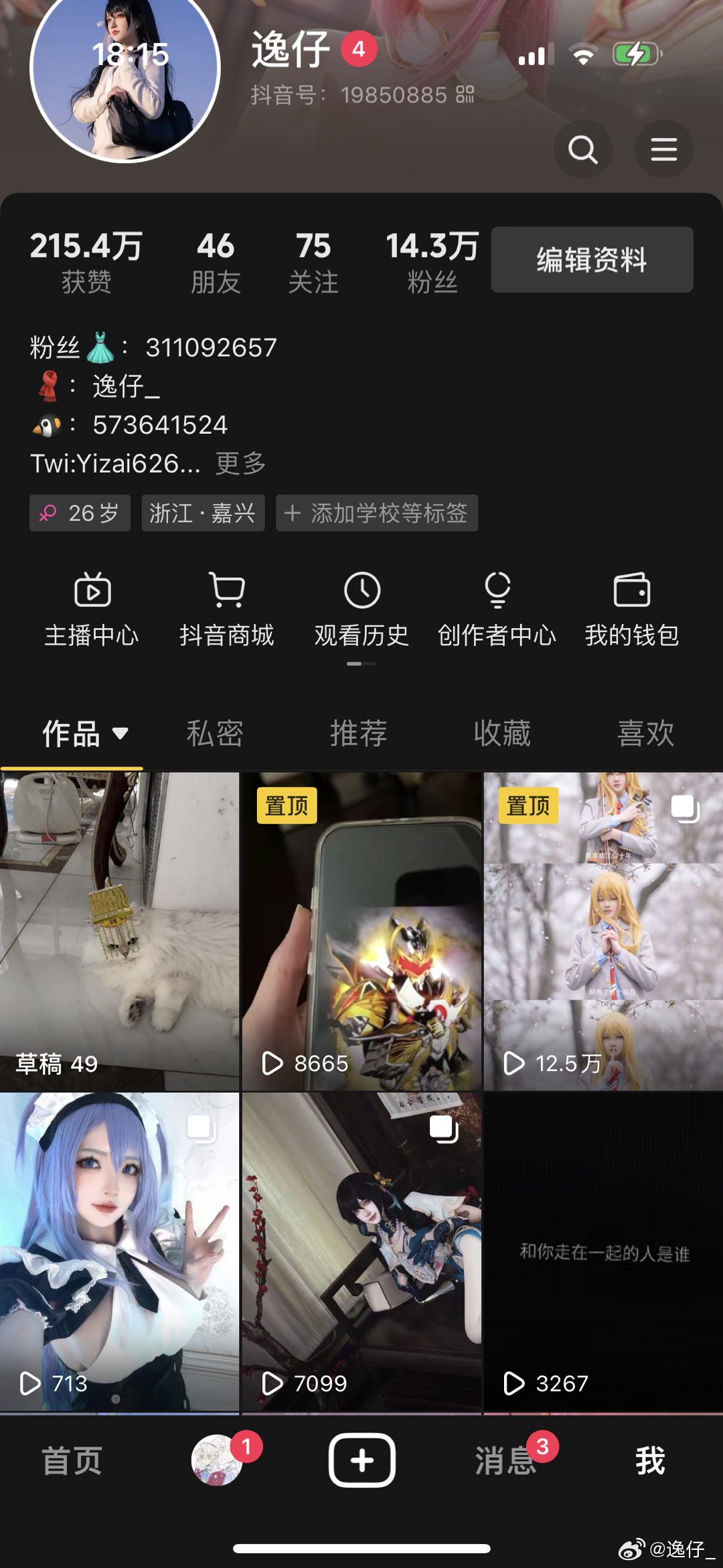The width and height of the screenshot is (723, 1568).
Task: Open 主播中心
Action: 92,608
